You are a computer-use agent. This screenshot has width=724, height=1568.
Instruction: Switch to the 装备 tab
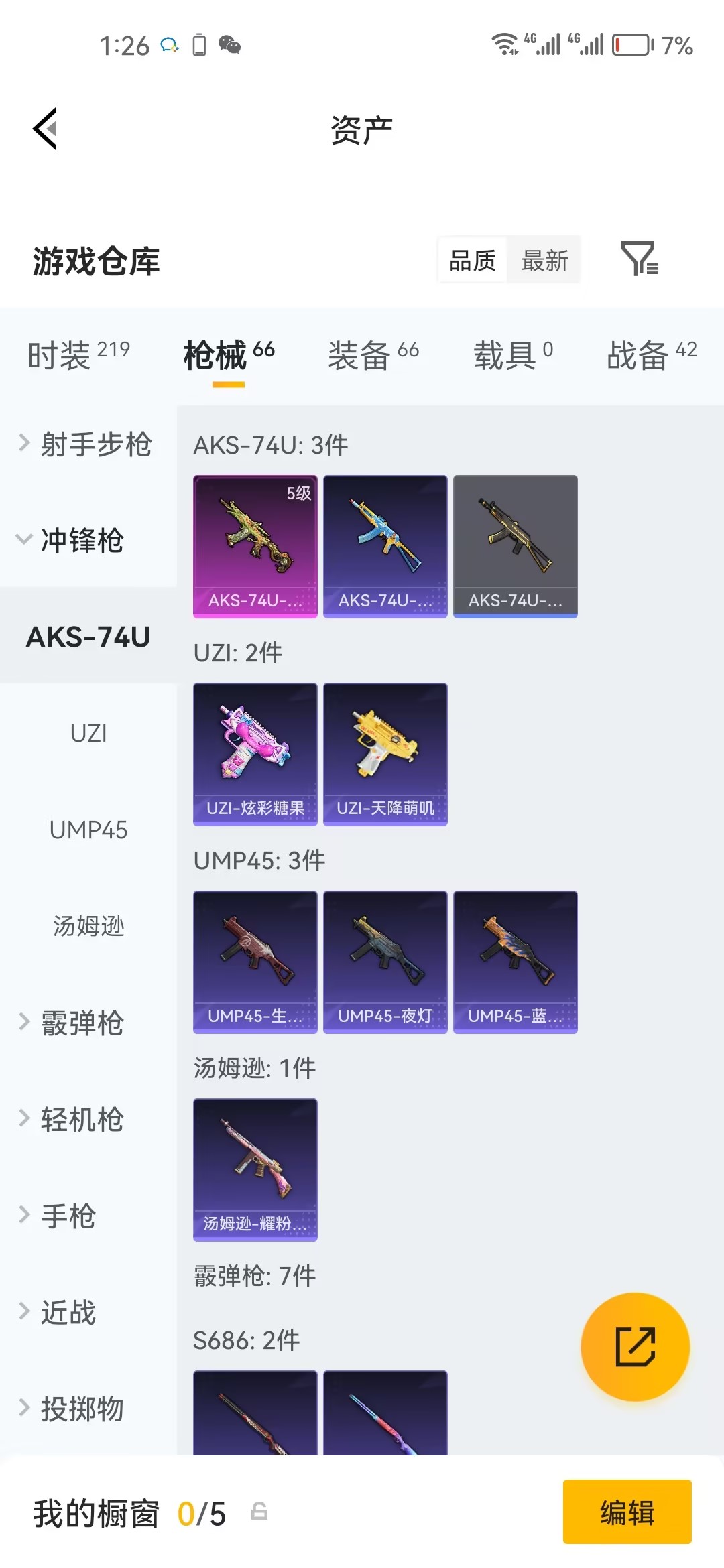(x=360, y=356)
